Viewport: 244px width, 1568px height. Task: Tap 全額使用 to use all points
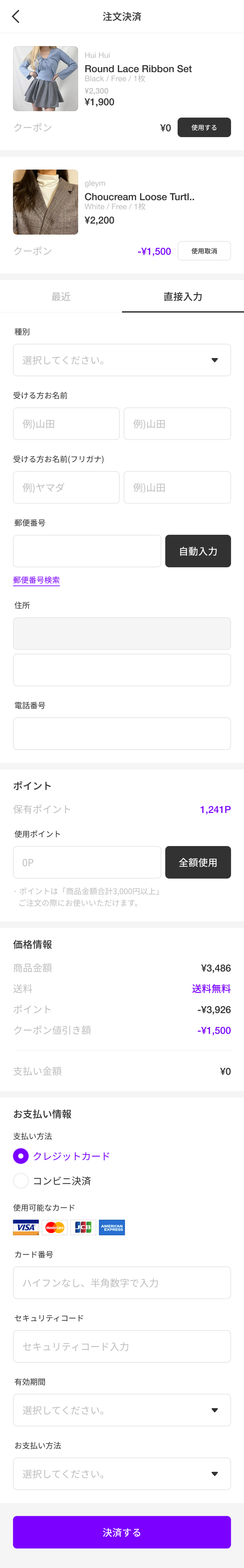point(198,862)
